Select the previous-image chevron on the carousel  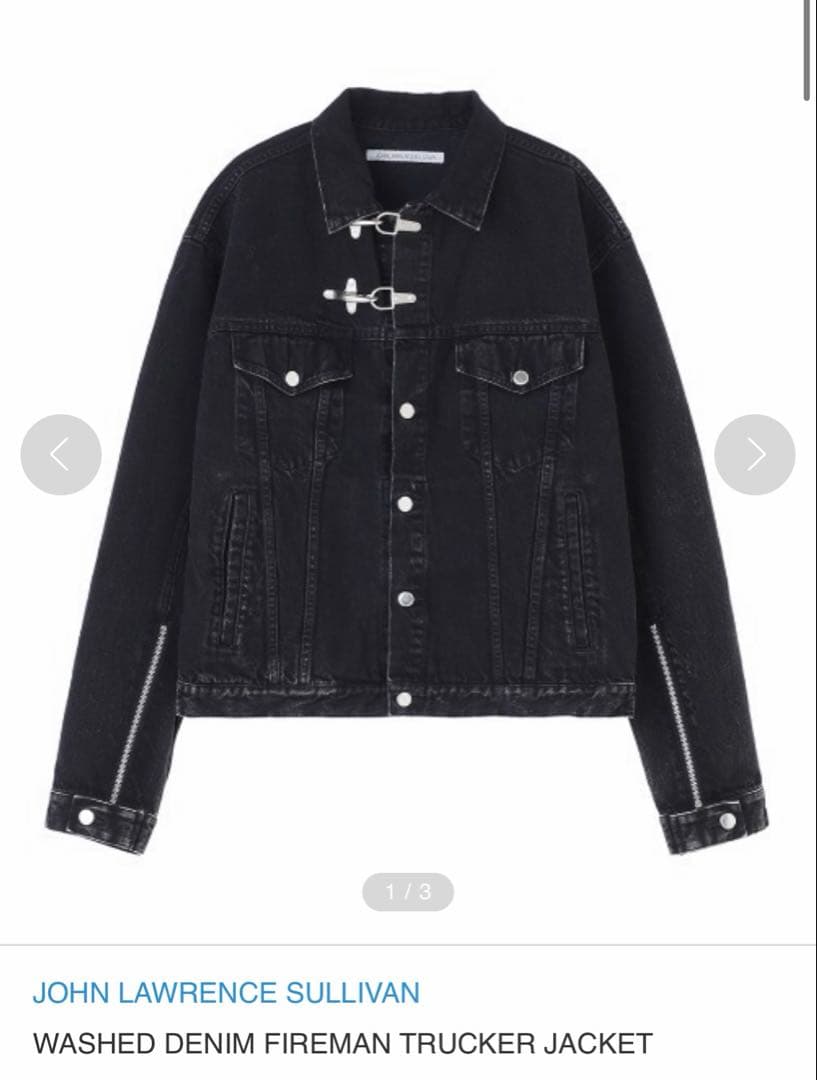point(61,452)
